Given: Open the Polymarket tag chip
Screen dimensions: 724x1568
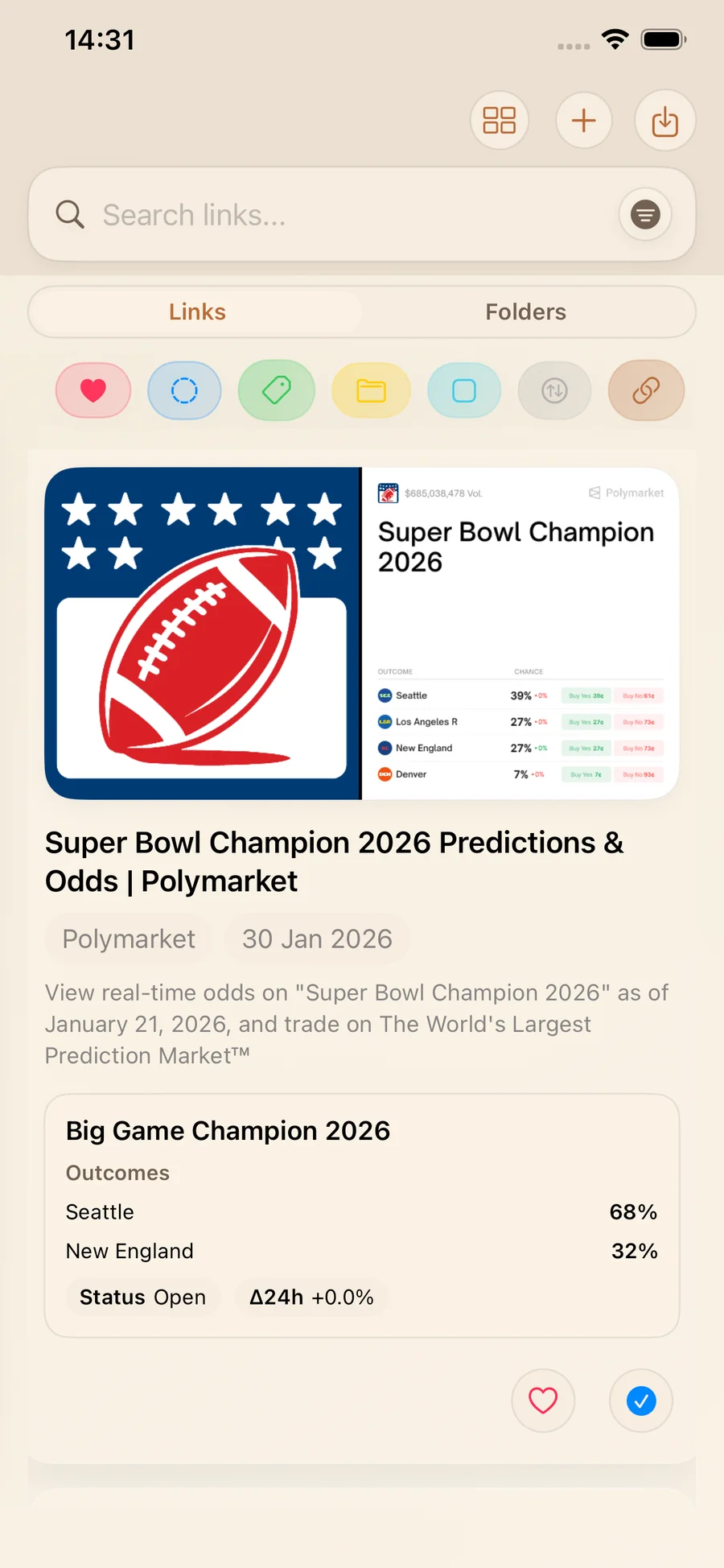Looking at the screenshot, I should coord(127,939).
